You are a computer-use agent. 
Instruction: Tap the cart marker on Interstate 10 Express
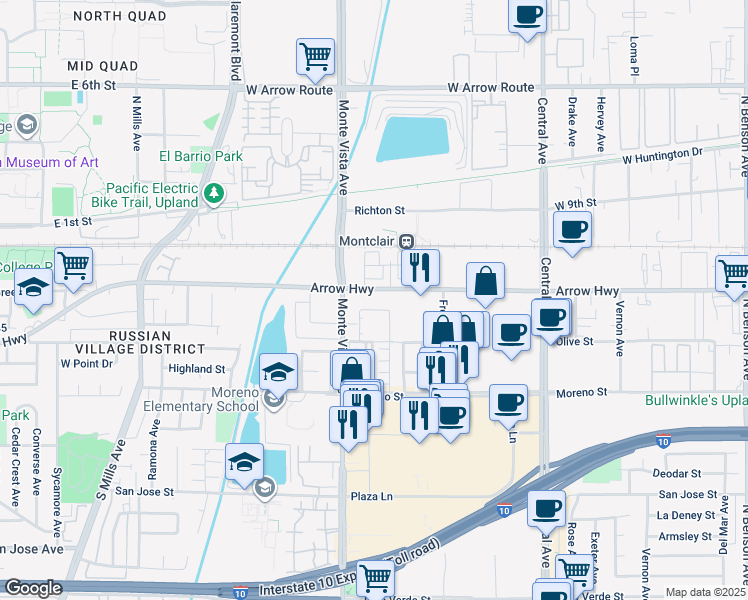(x=375, y=578)
